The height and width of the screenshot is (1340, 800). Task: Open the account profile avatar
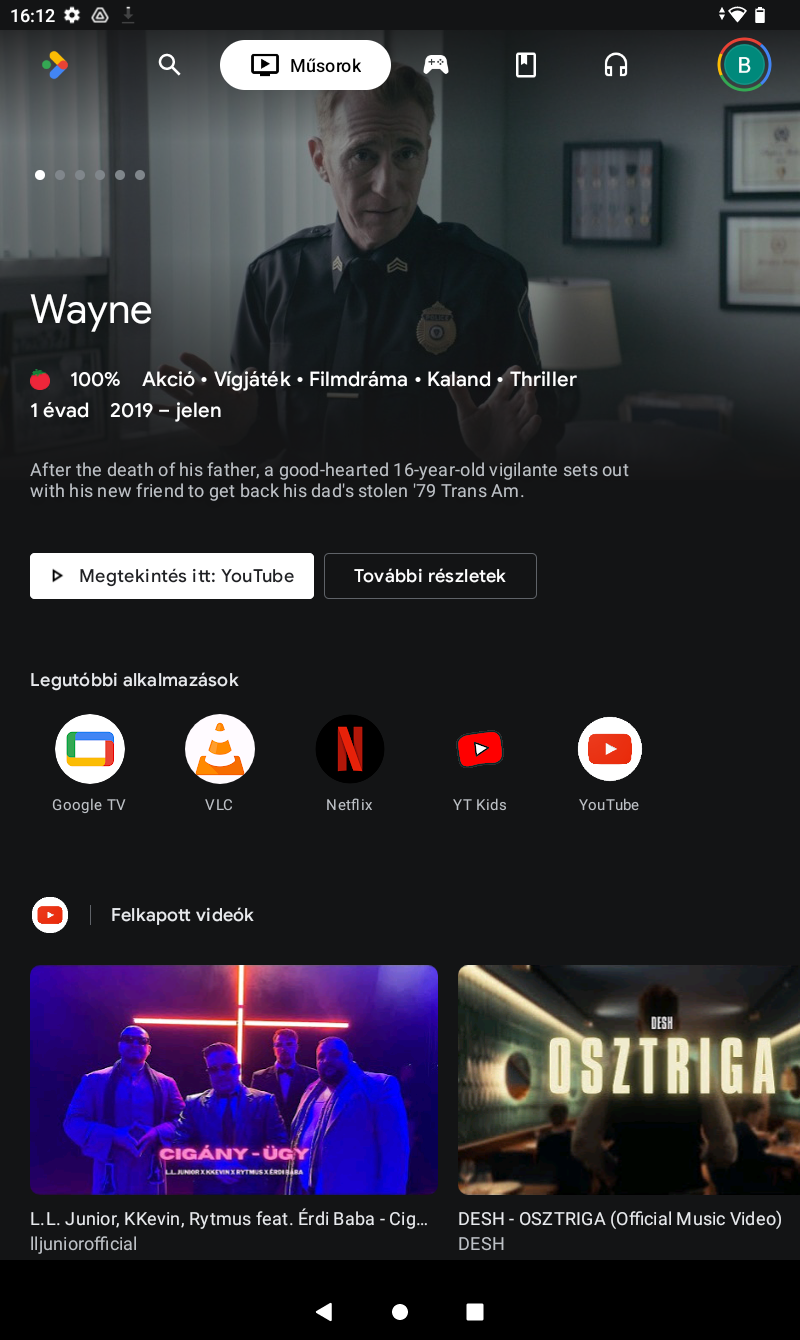coord(744,65)
